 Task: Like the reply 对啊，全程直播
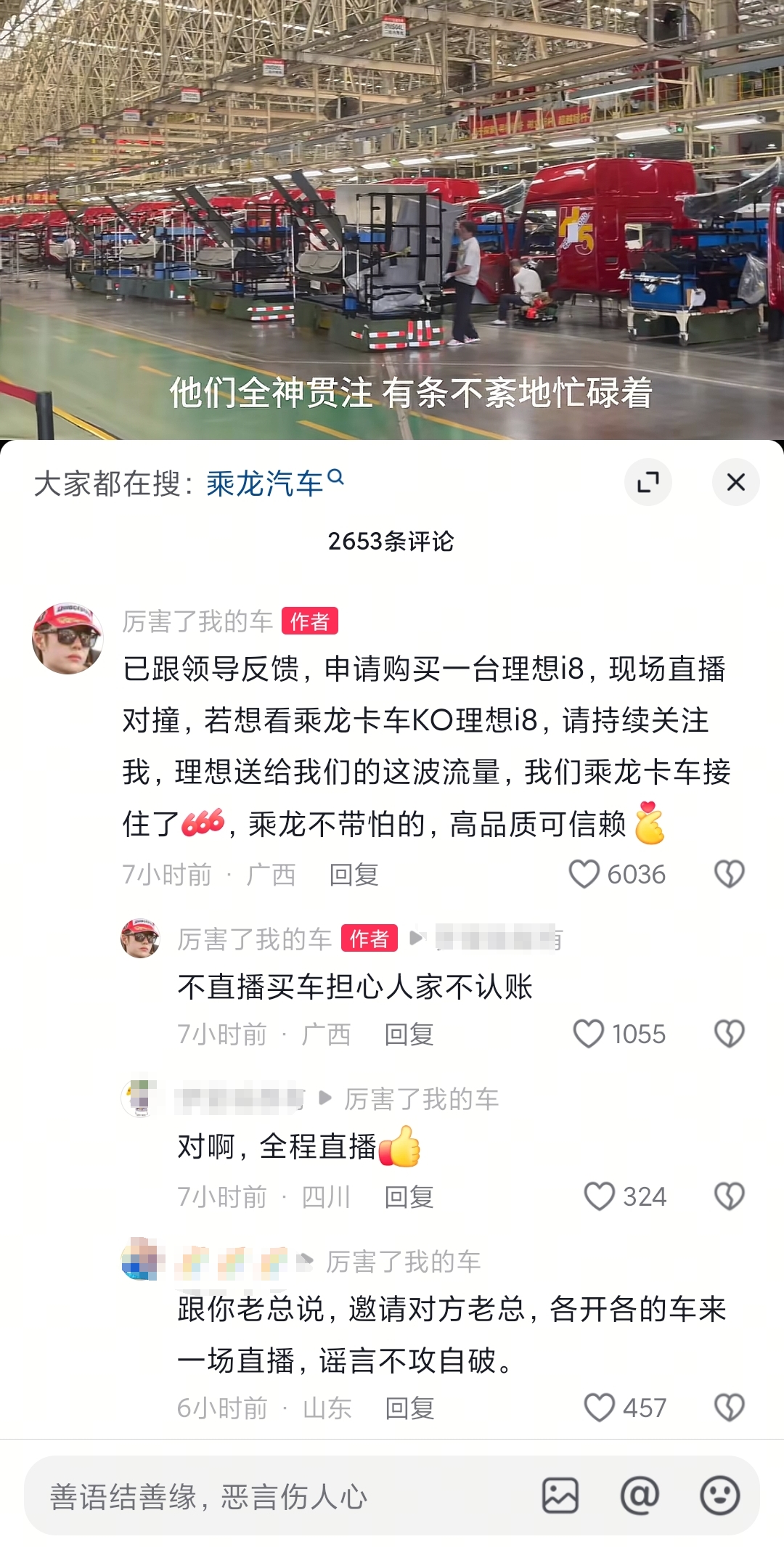(x=600, y=1196)
